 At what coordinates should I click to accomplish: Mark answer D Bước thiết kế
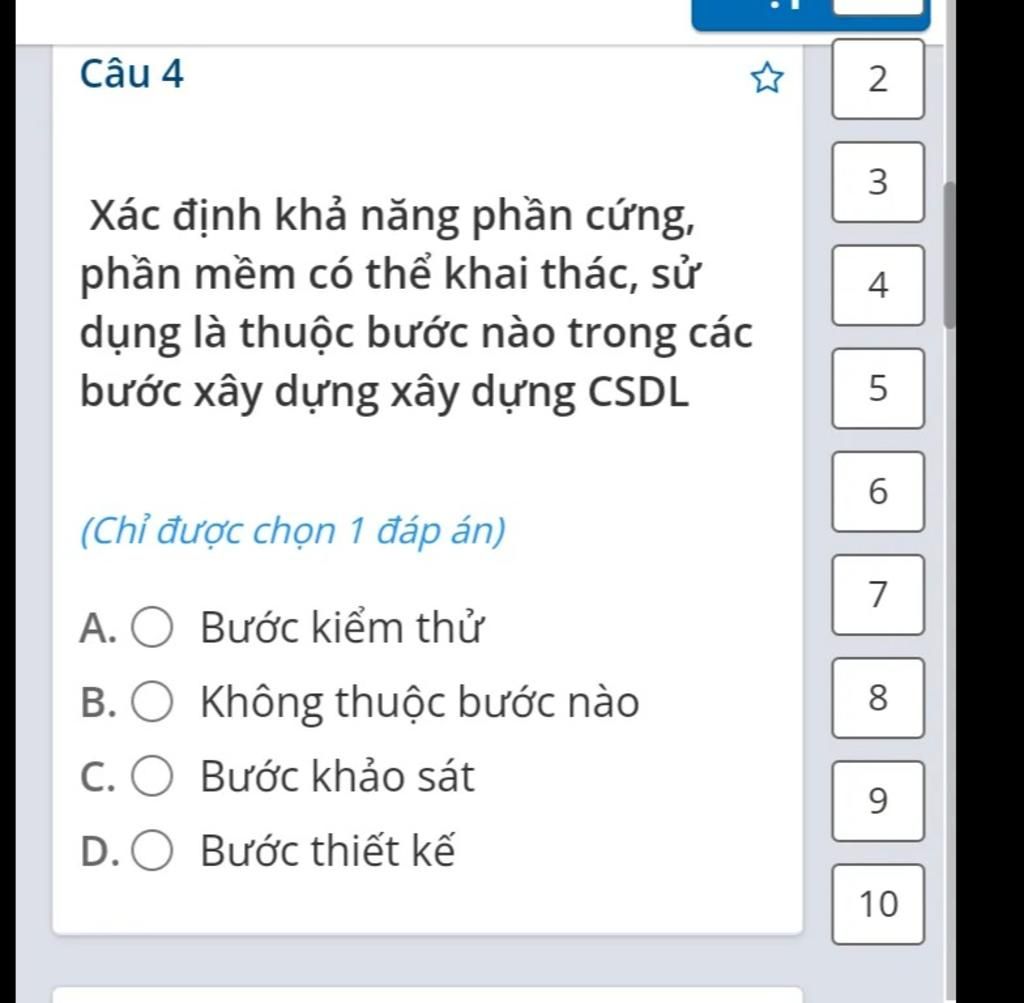click(153, 852)
